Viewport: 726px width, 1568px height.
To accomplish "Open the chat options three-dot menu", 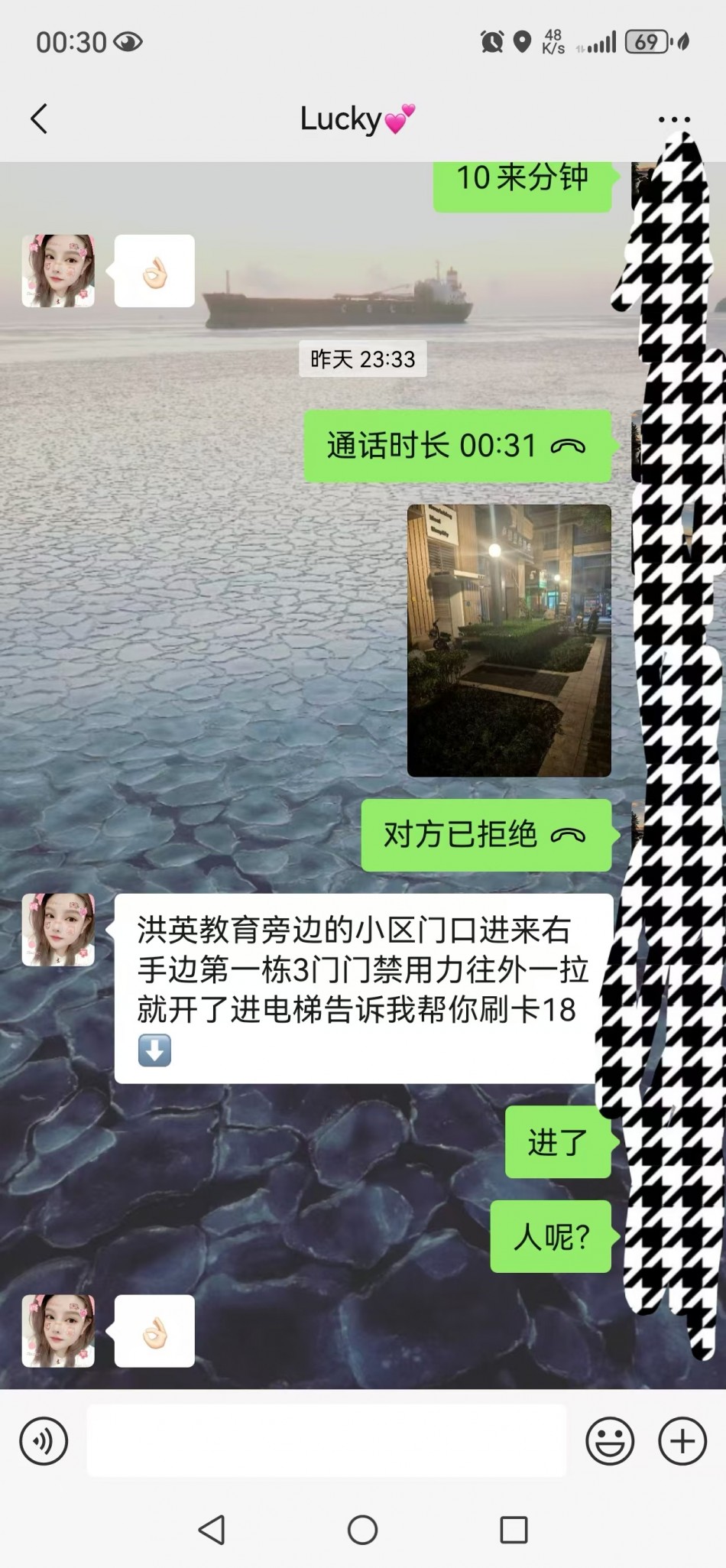I will [x=673, y=120].
